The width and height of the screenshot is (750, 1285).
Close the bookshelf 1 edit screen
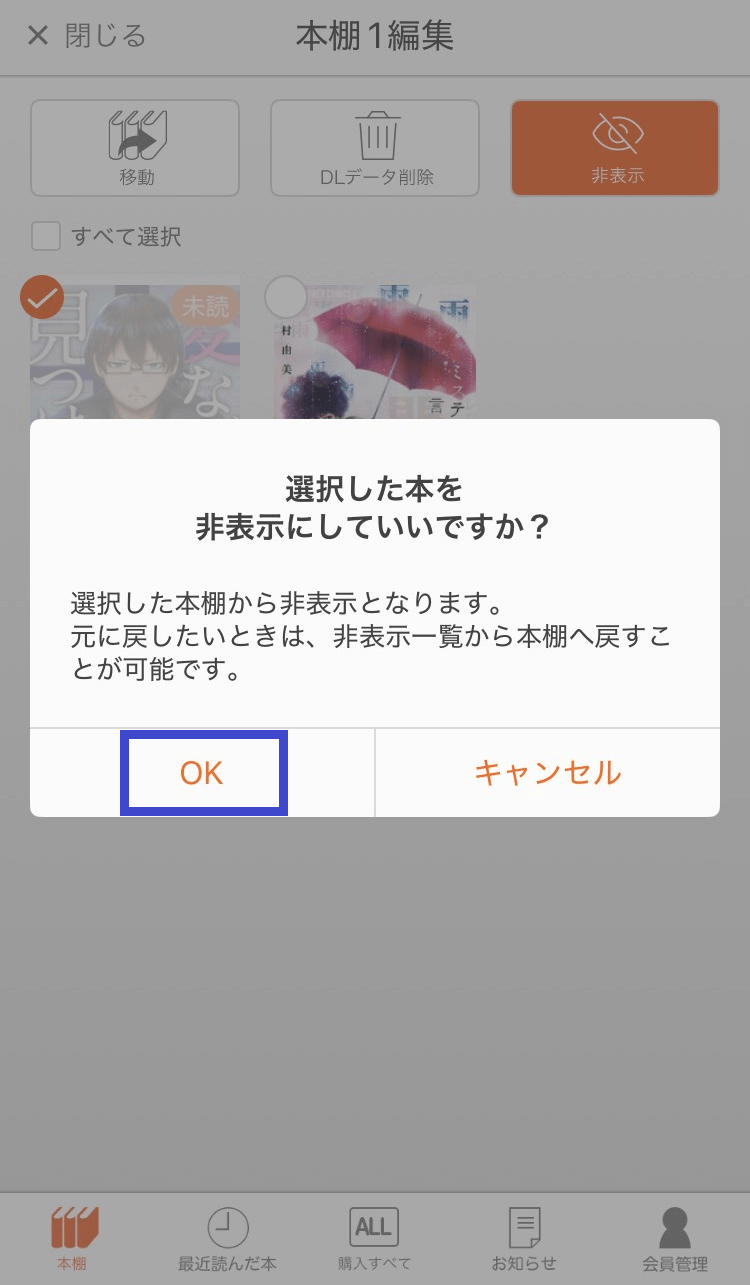tap(86, 37)
